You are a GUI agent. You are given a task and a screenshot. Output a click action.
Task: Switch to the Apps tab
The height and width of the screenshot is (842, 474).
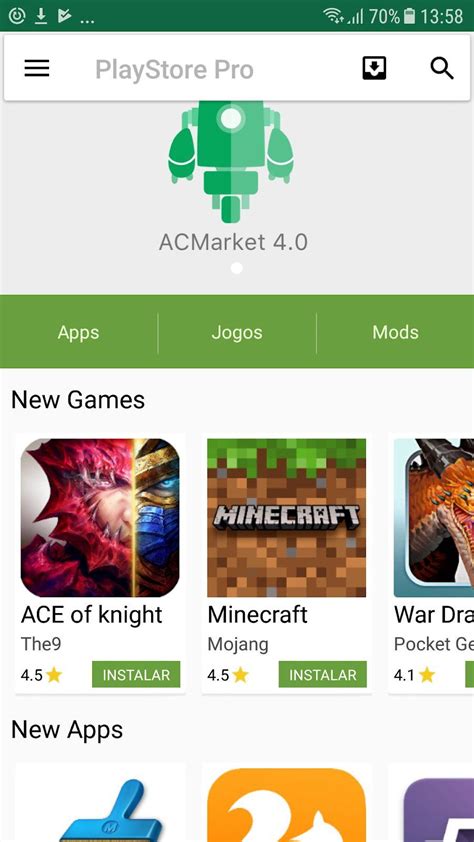click(78, 332)
